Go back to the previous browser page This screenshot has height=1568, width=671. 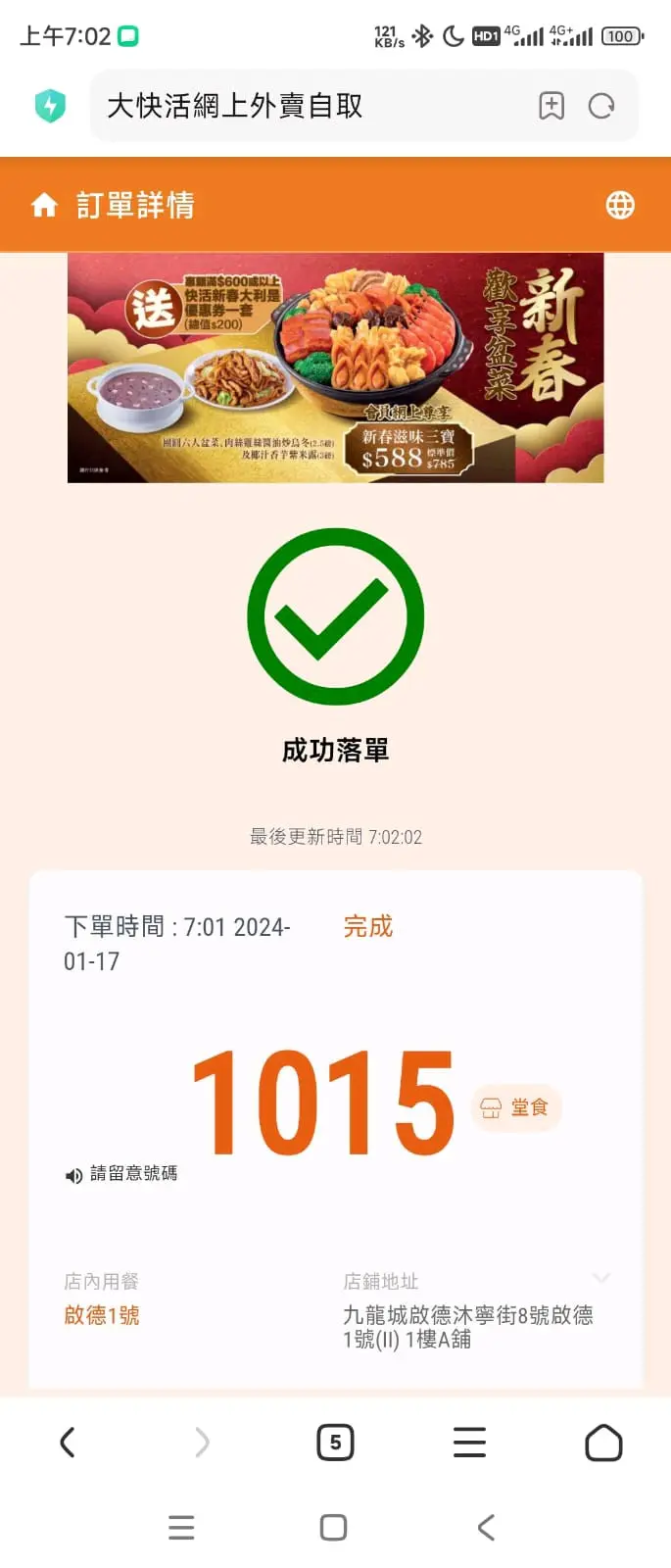67,1443
